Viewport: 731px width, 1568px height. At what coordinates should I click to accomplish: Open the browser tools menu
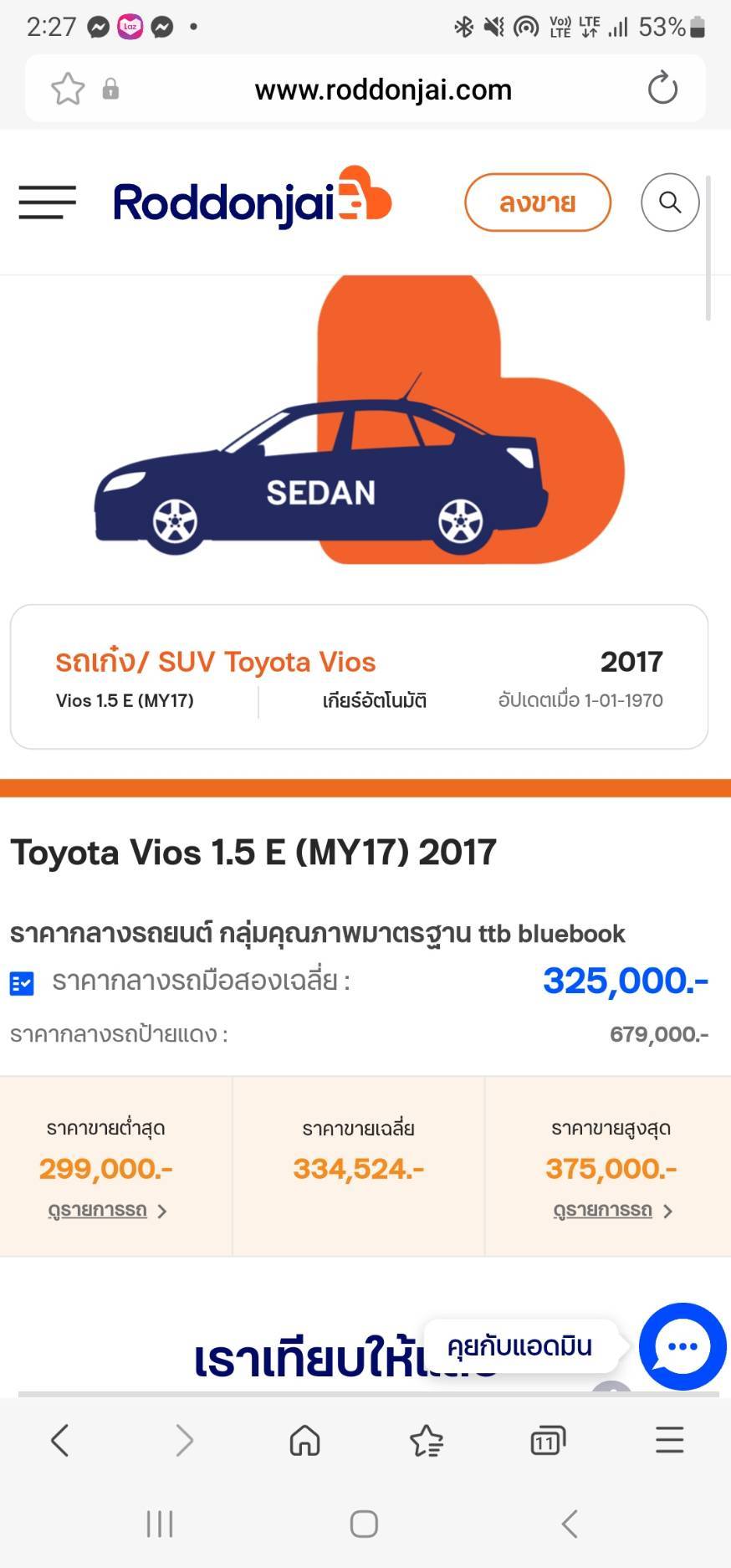[669, 1441]
